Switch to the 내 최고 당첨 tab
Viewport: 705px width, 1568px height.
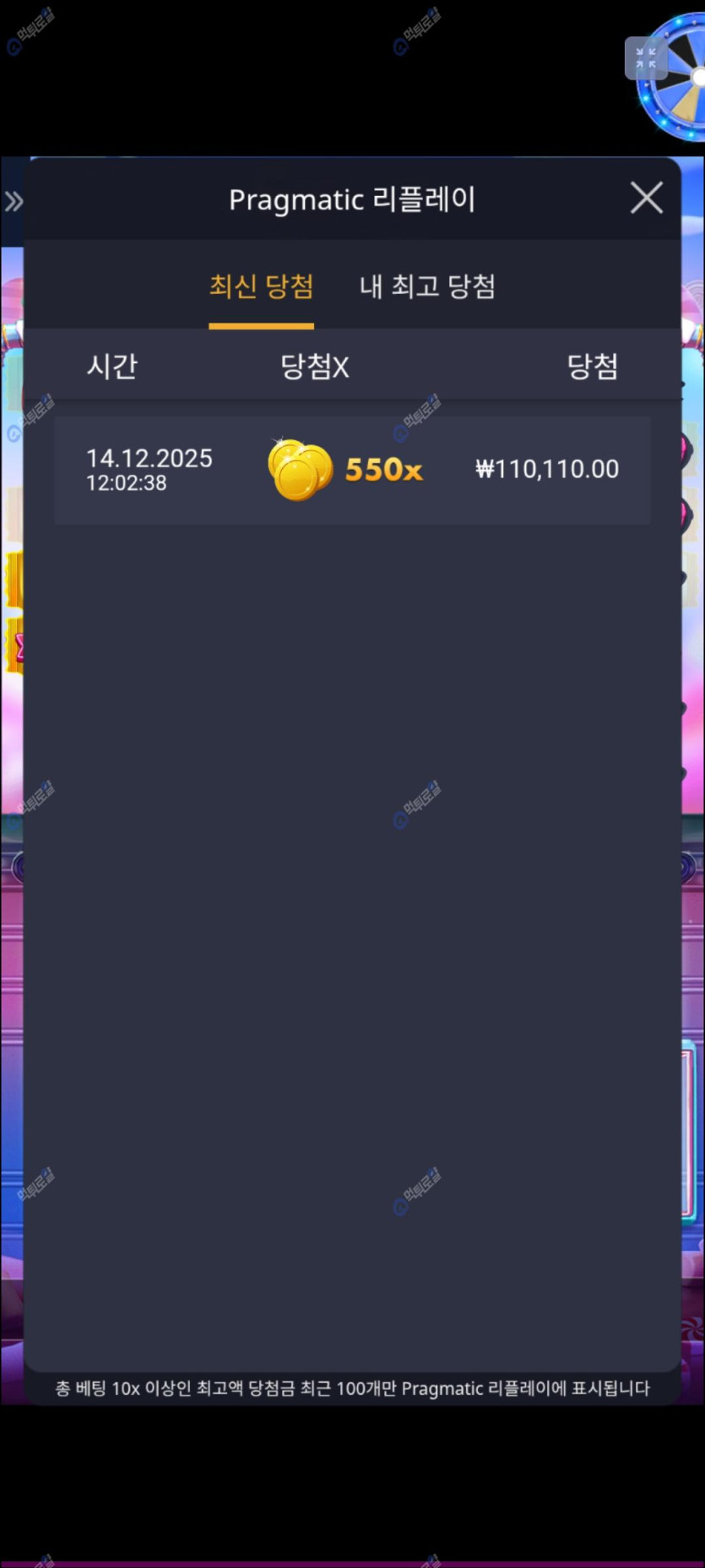(427, 286)
